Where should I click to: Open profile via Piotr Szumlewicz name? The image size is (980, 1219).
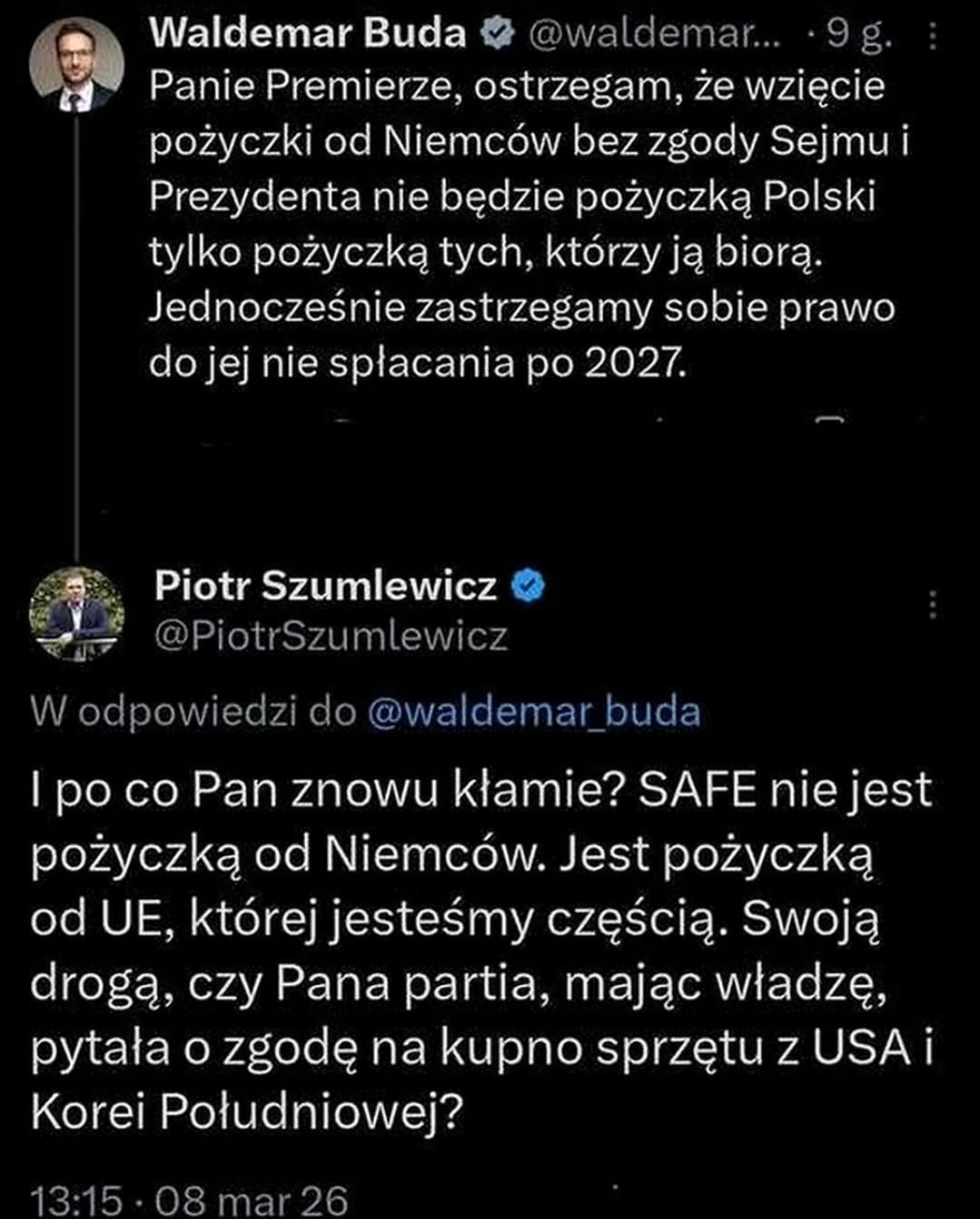point(326,587)
